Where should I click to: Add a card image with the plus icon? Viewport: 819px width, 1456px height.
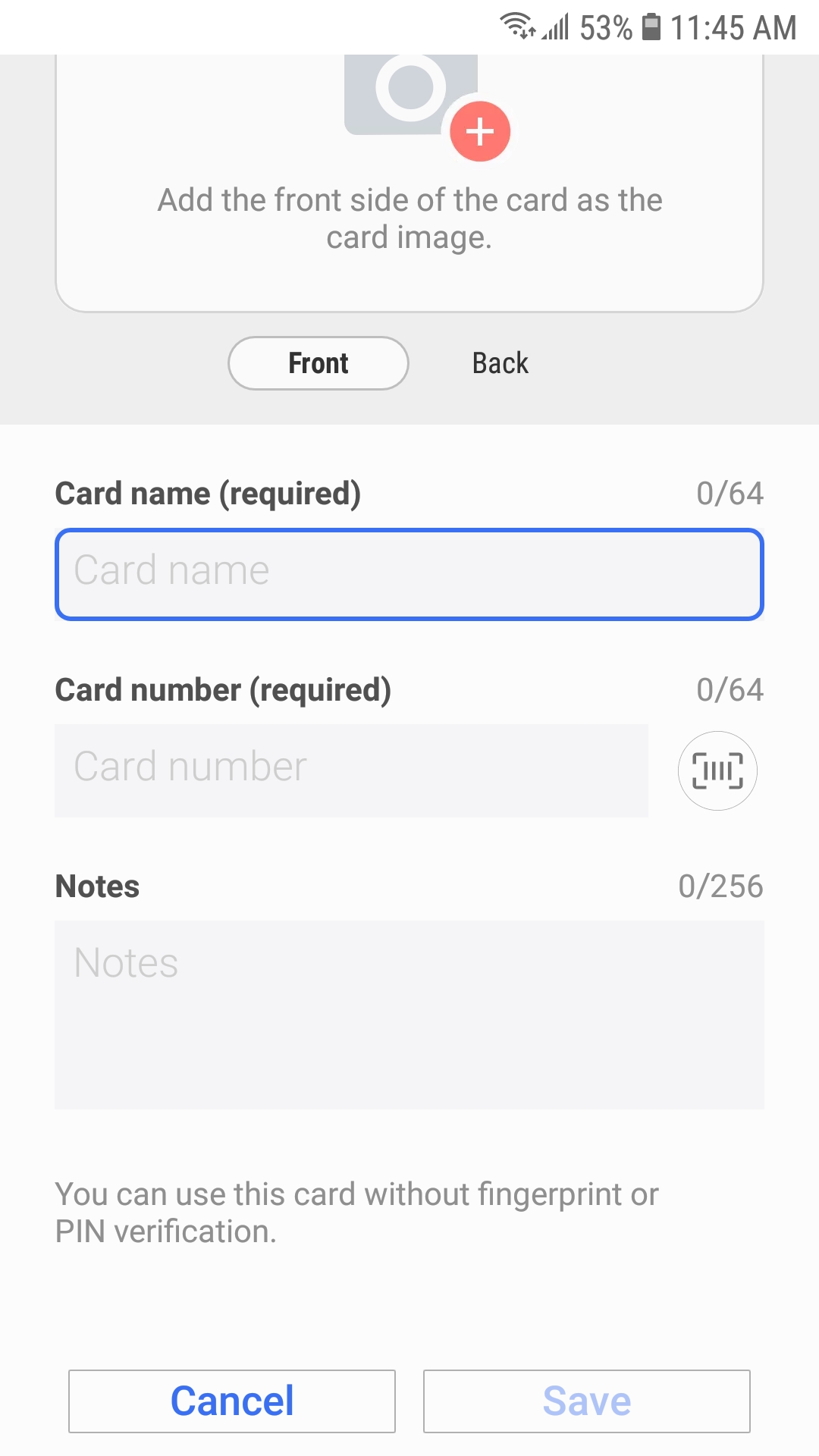tap(480, 131)
